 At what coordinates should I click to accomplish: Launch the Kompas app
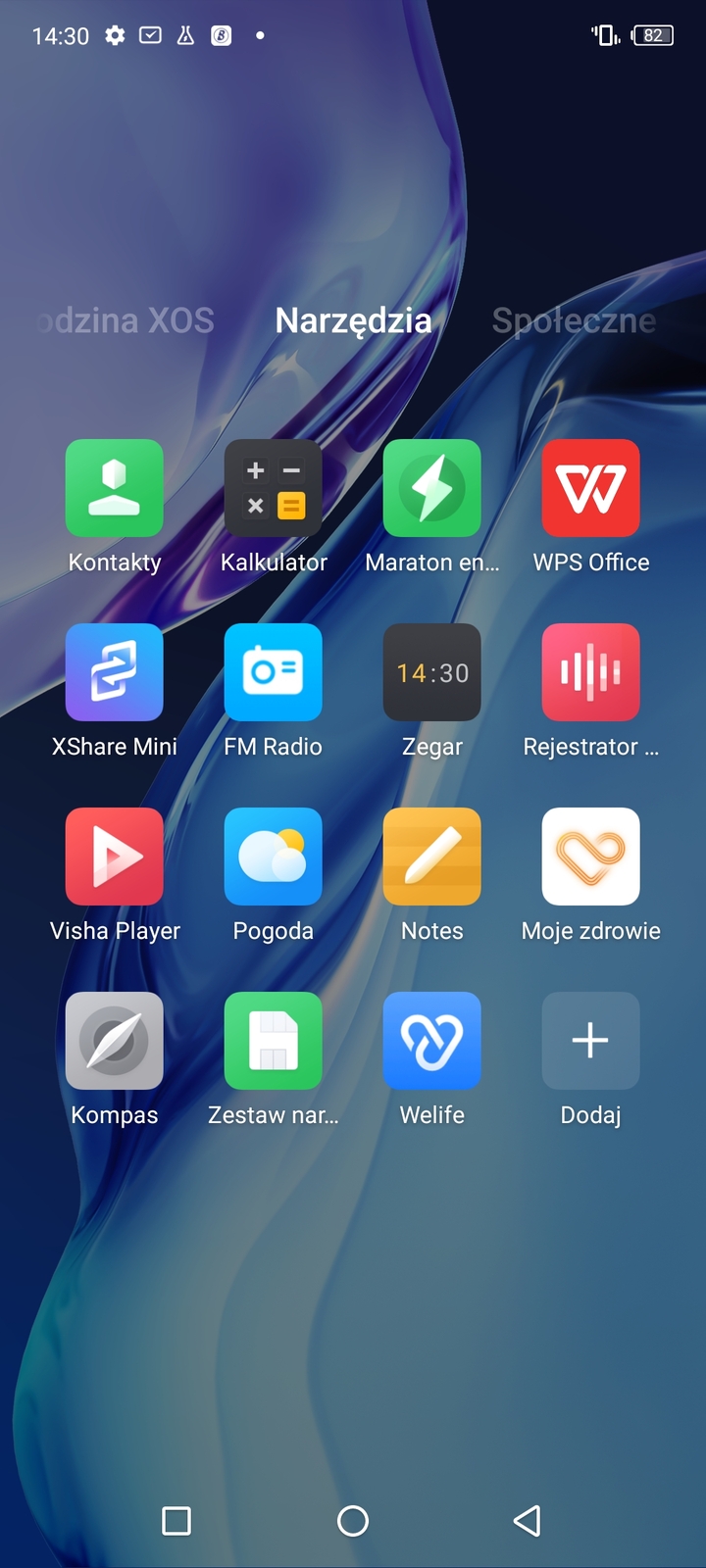click(x=115, y=1041)
